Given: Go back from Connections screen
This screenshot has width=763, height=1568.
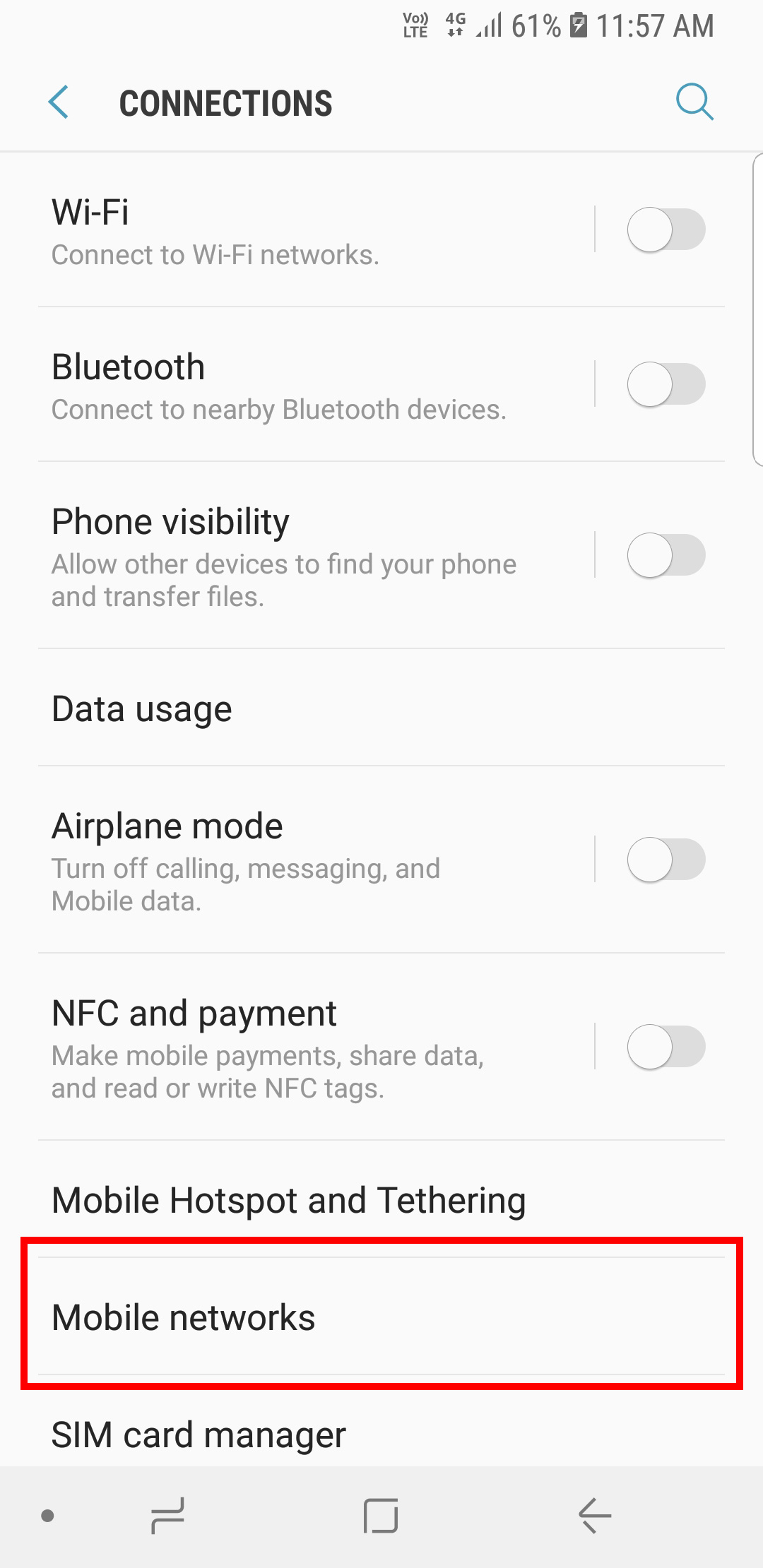Looking at the screenshot, I should click(x=59, y=103).
